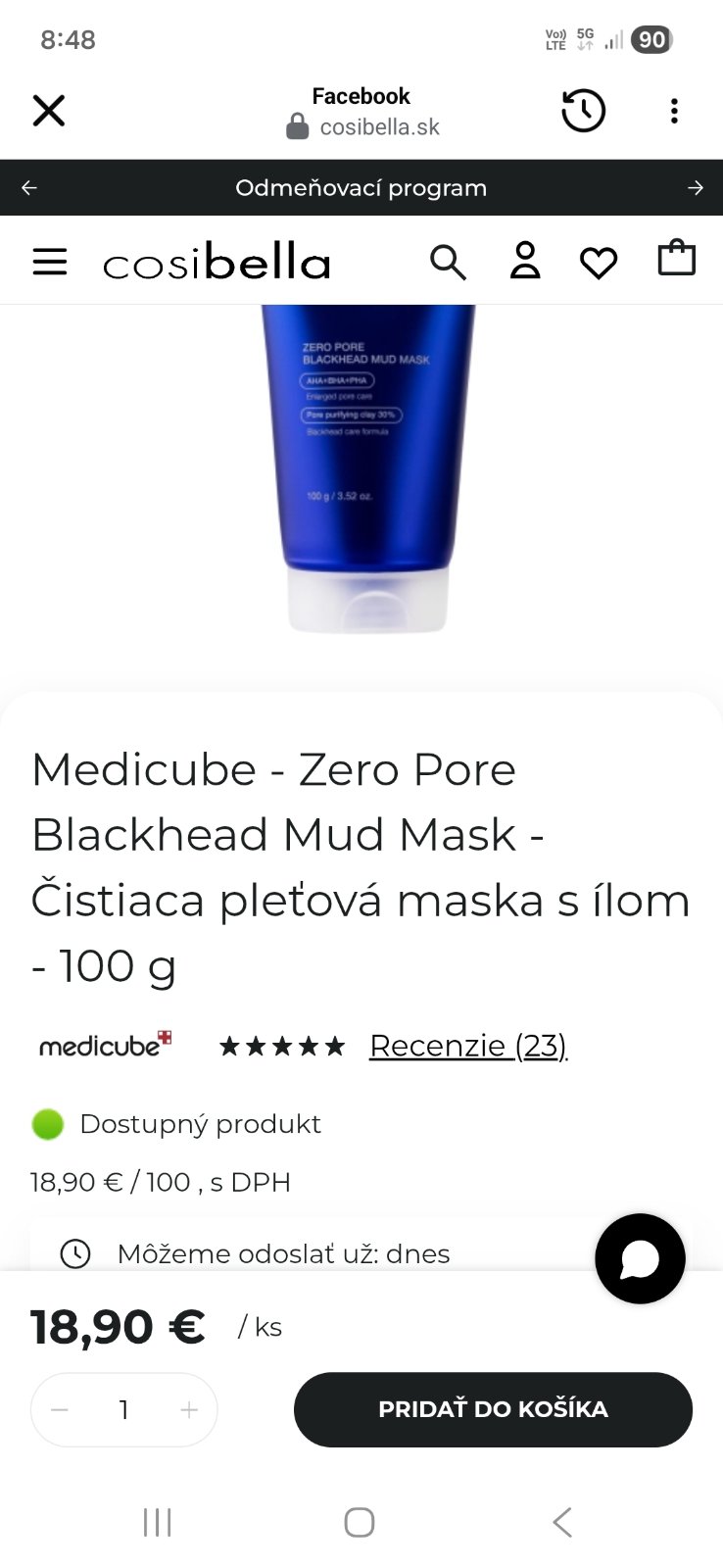The height and width of the screenshot is (1568, 723).
Task: Search the cosibella store
Action: [448, 262]
